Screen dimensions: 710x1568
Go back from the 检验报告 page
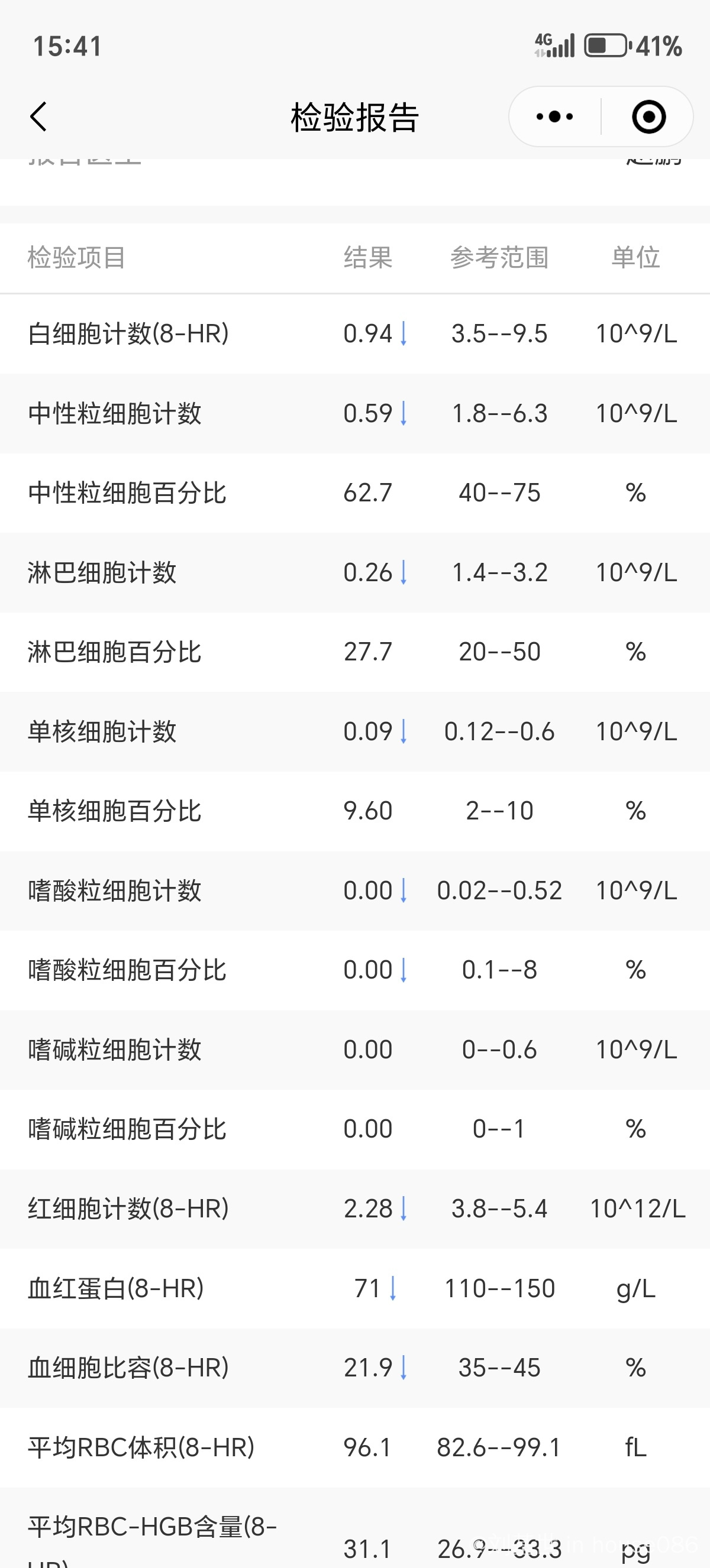click(x=38, y=116)
